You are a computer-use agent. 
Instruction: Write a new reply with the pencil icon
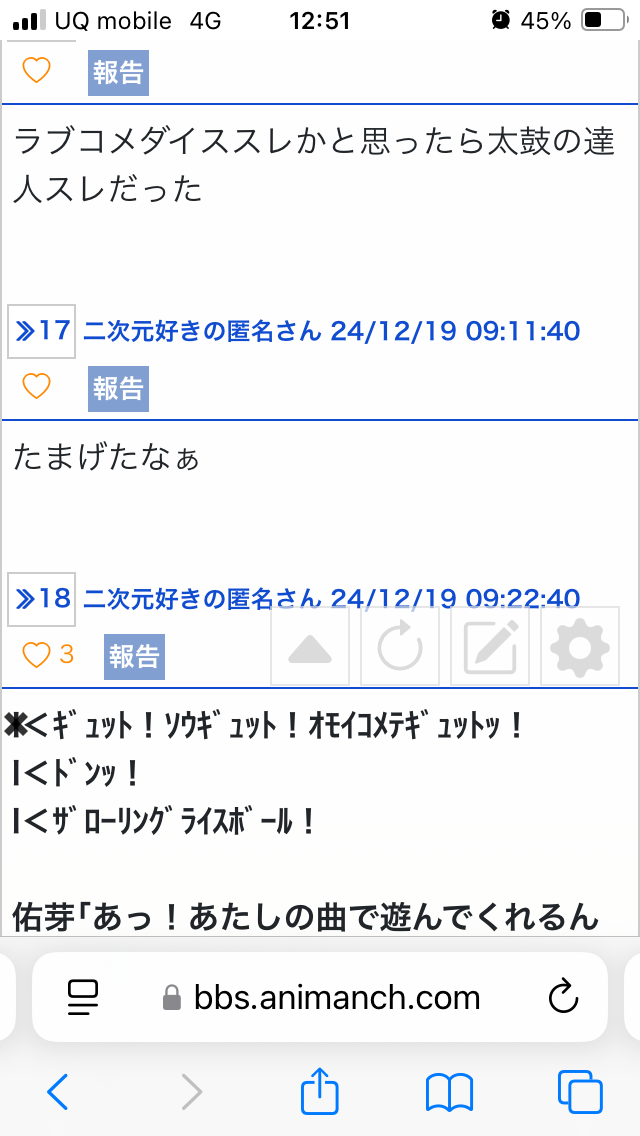point(491,649)
